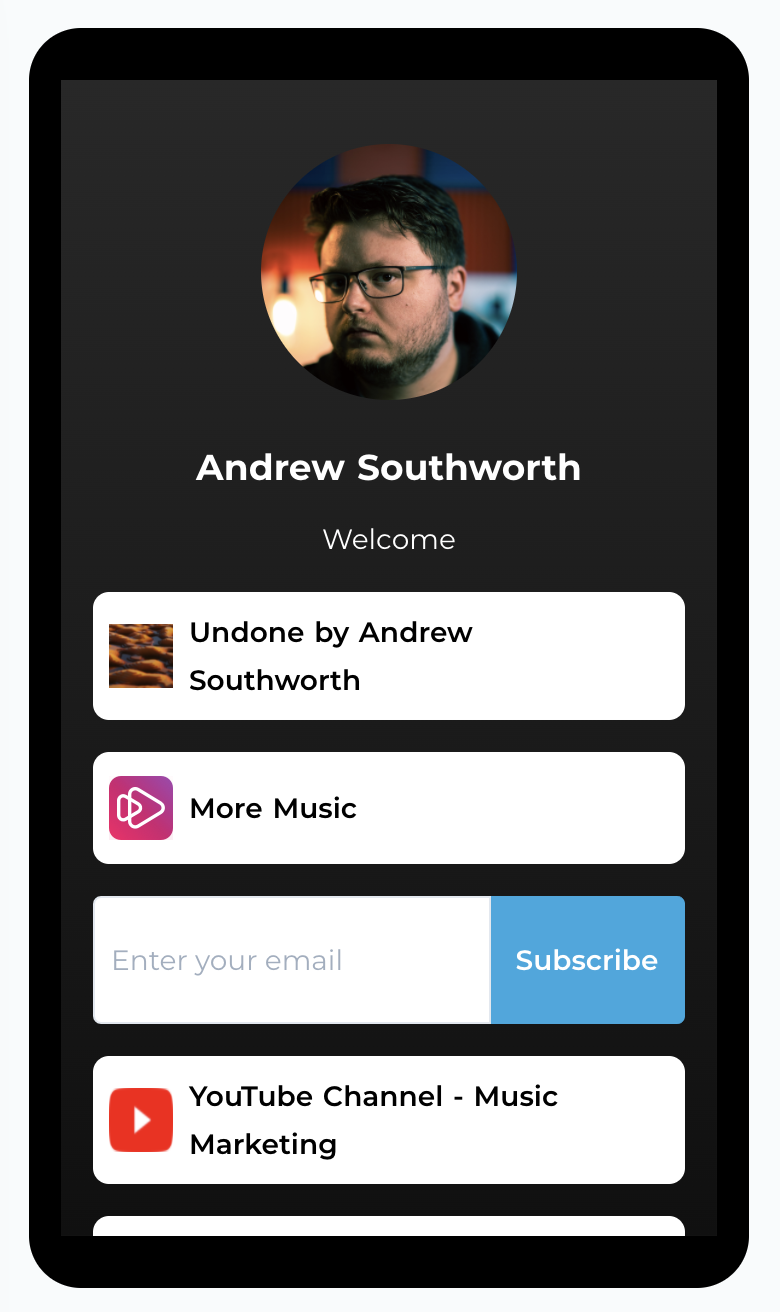Tap the Subscribe button

click(588, 960)
